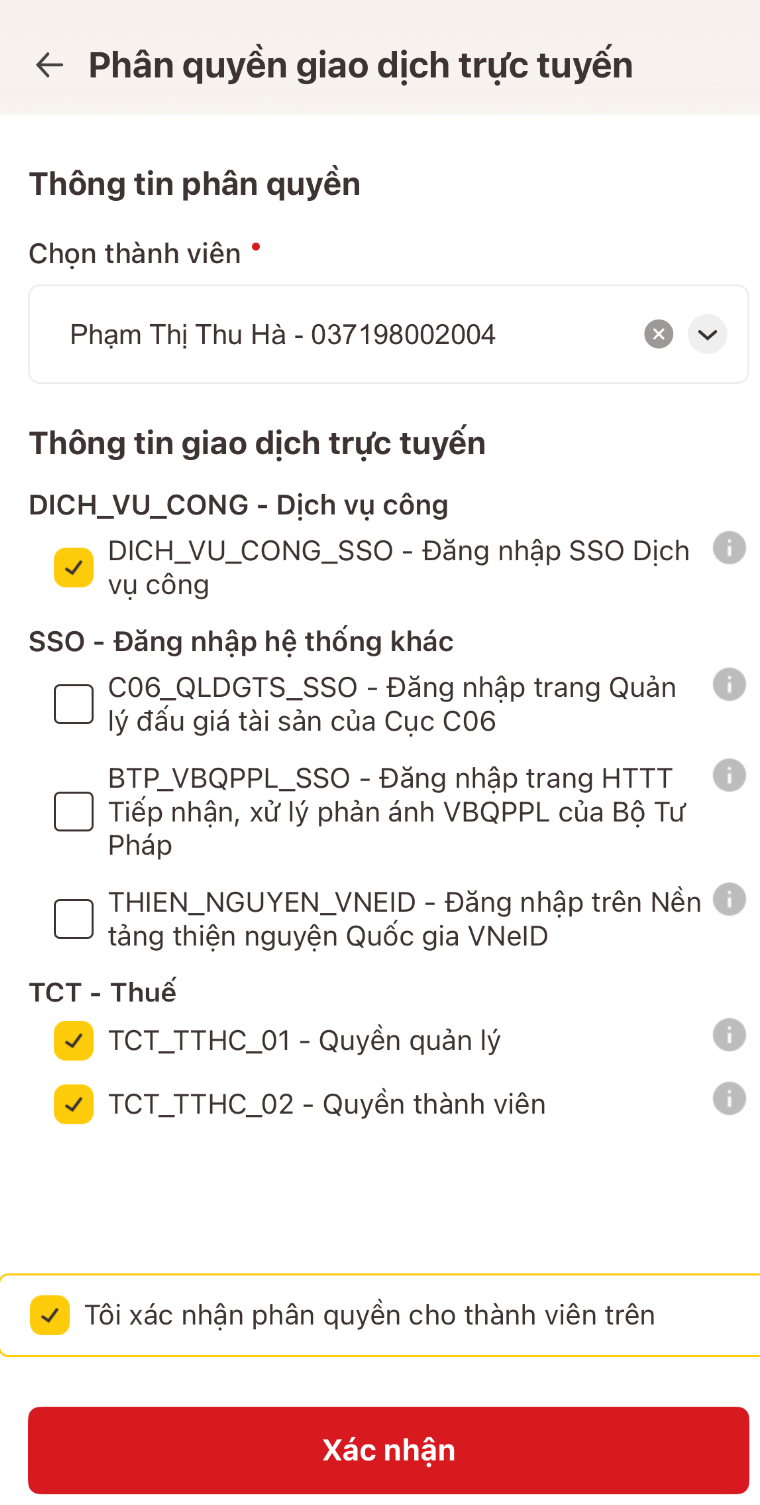Viewport: 760px width, 1505px height.
Task: Tap info icon beside THIEN_NGUYEN_VNEID
Action: coord(729,899)
